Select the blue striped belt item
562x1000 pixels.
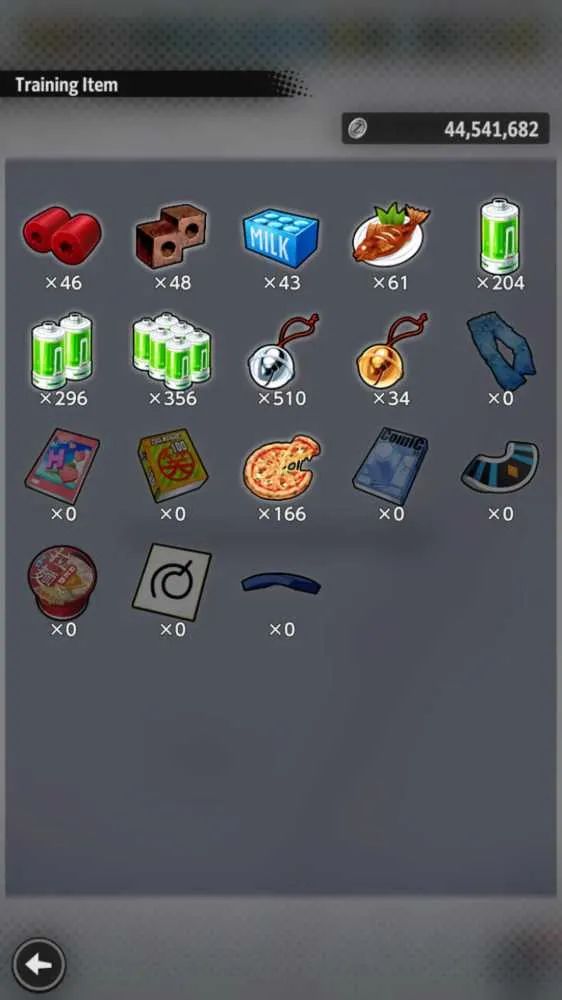pyautogui.click(x=500, y=467)
